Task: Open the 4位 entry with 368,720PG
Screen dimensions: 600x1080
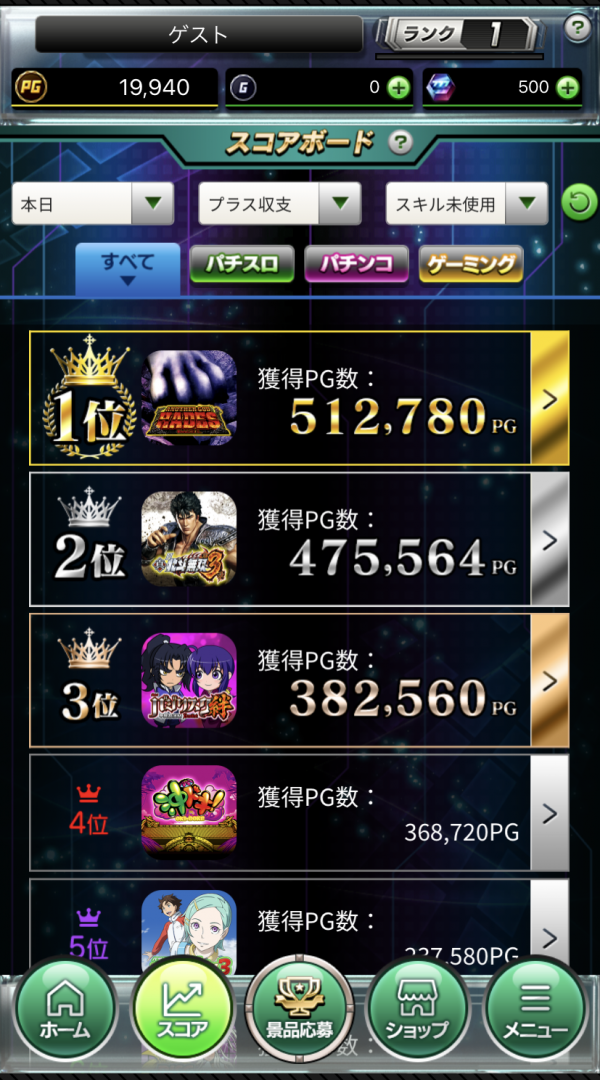Action: click(549, 813)
